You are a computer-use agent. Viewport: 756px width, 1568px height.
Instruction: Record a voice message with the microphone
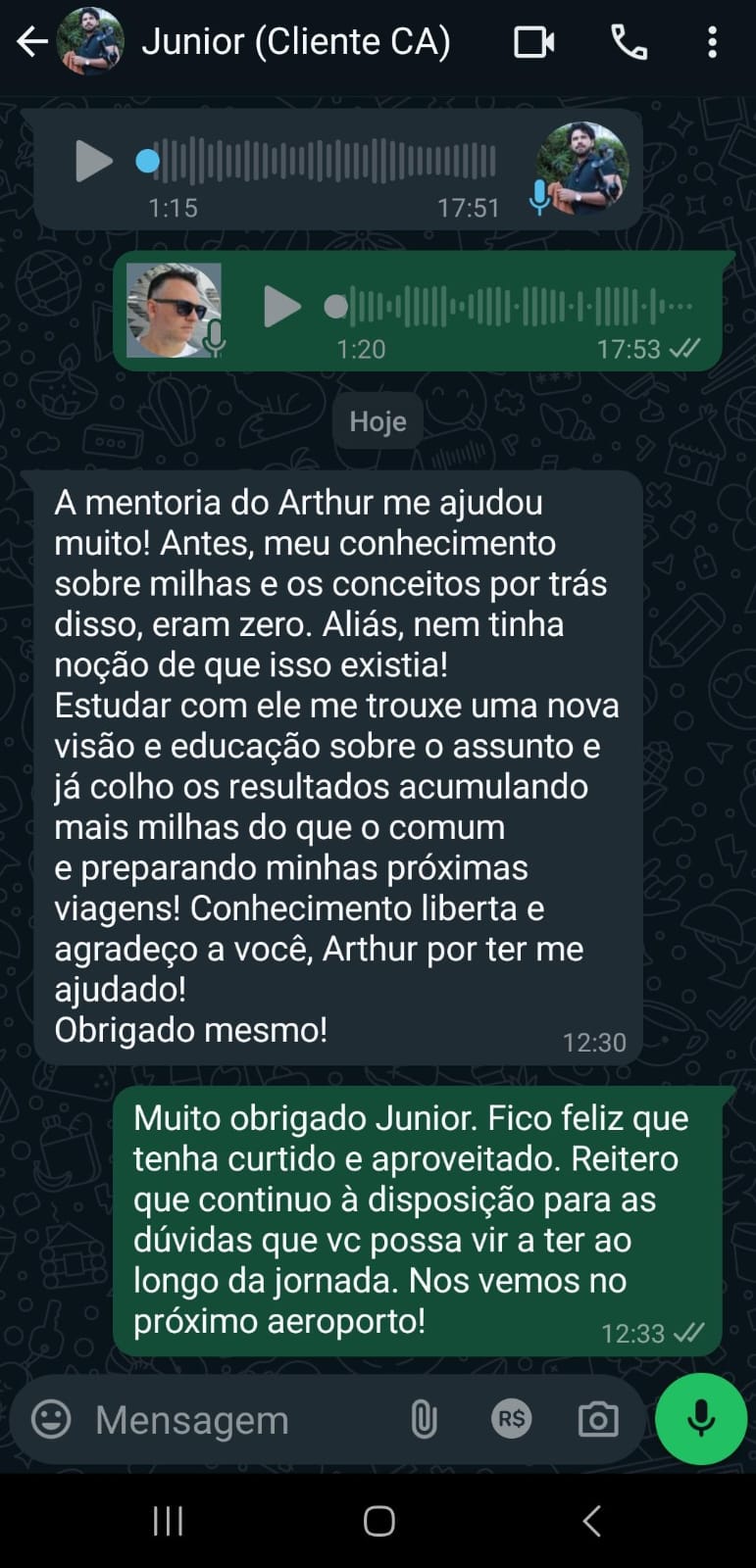(700, 1419)
